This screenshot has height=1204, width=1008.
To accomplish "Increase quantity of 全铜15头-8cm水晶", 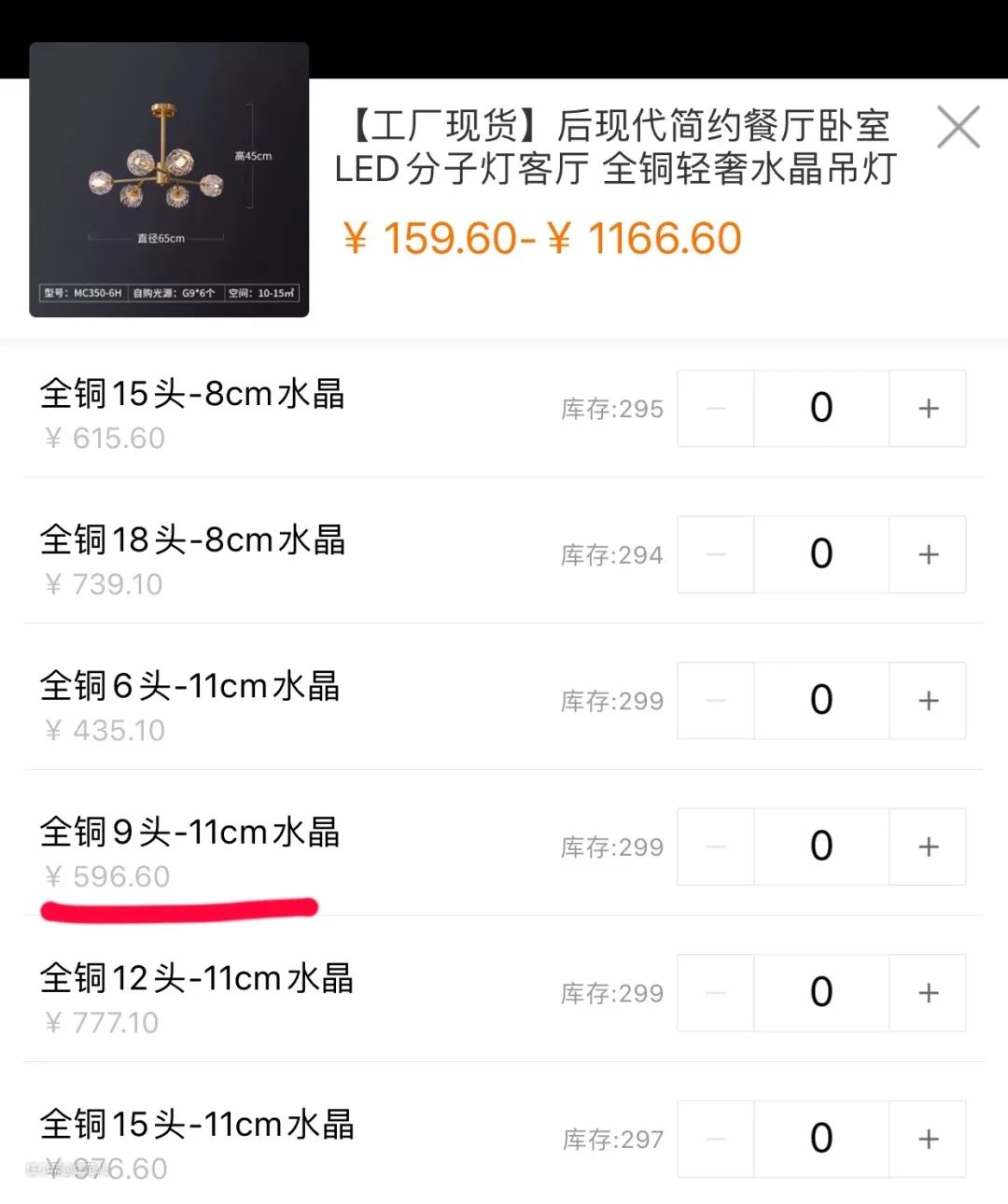I will pyautogui.click(x=928, y=409).
